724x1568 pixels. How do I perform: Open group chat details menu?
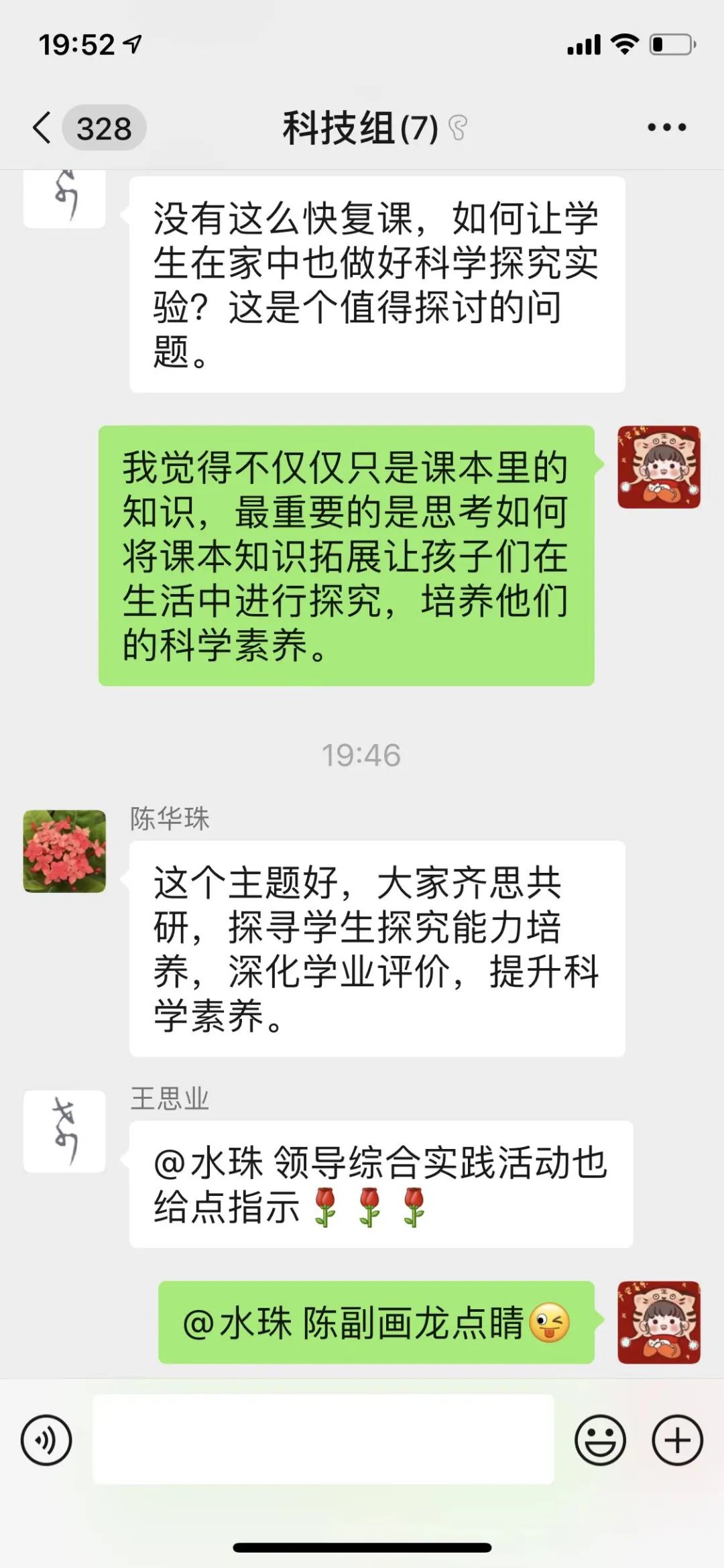[666, 127]
